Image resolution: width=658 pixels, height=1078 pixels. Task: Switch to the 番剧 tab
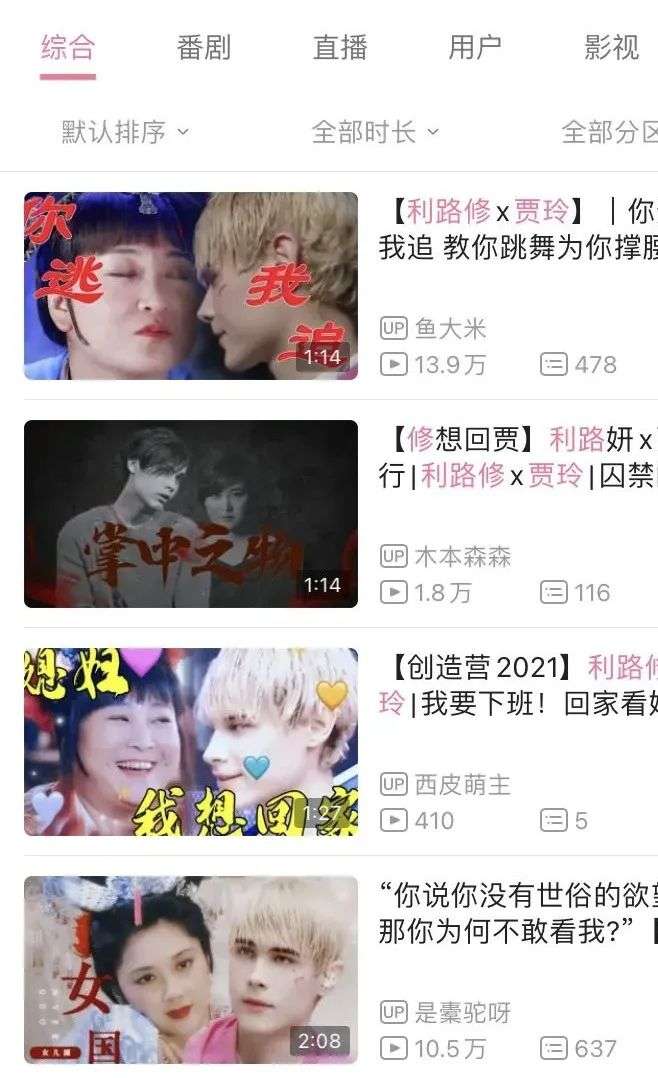point(204,47)
